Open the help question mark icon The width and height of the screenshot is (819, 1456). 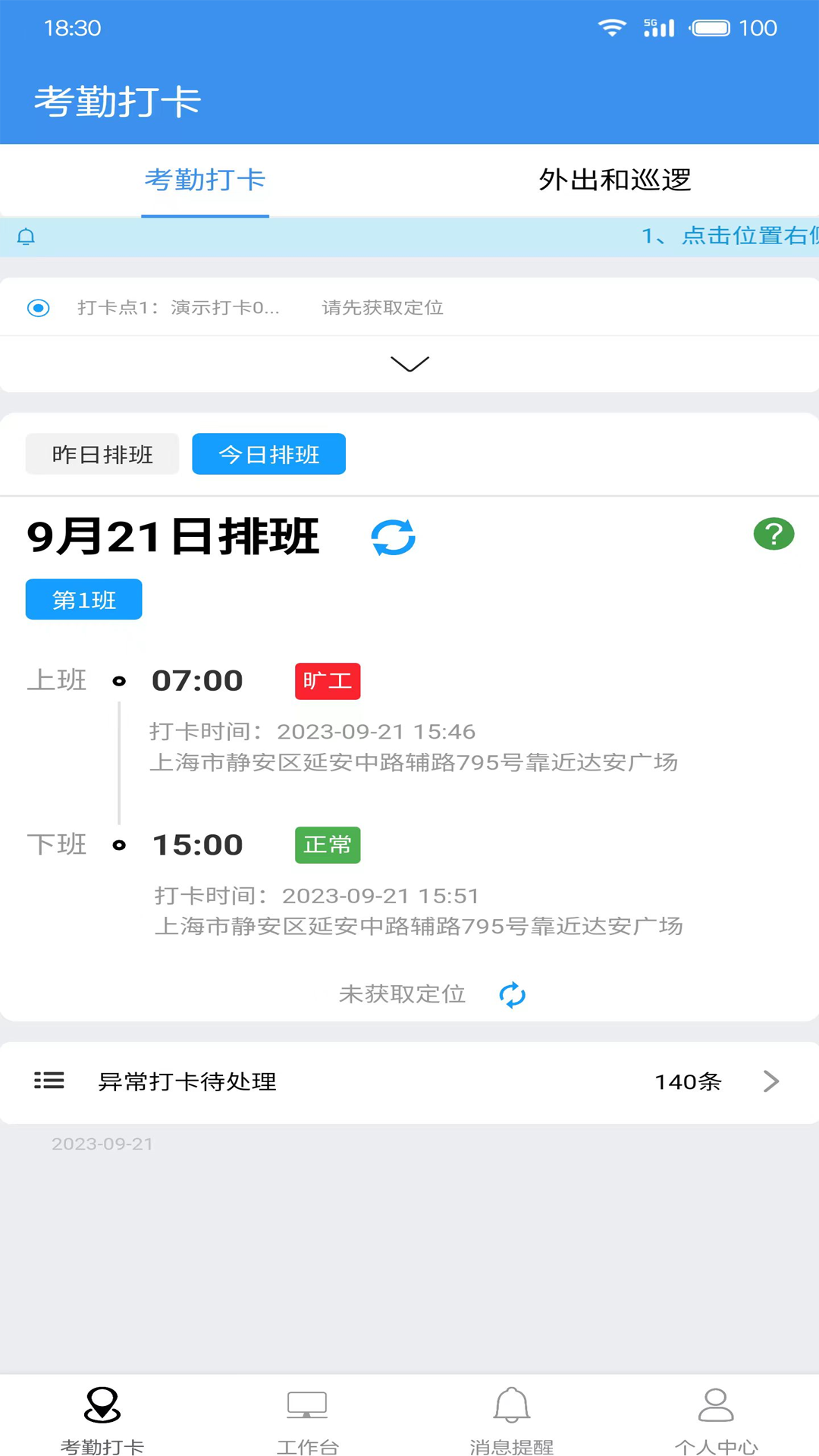coord(773,534)
